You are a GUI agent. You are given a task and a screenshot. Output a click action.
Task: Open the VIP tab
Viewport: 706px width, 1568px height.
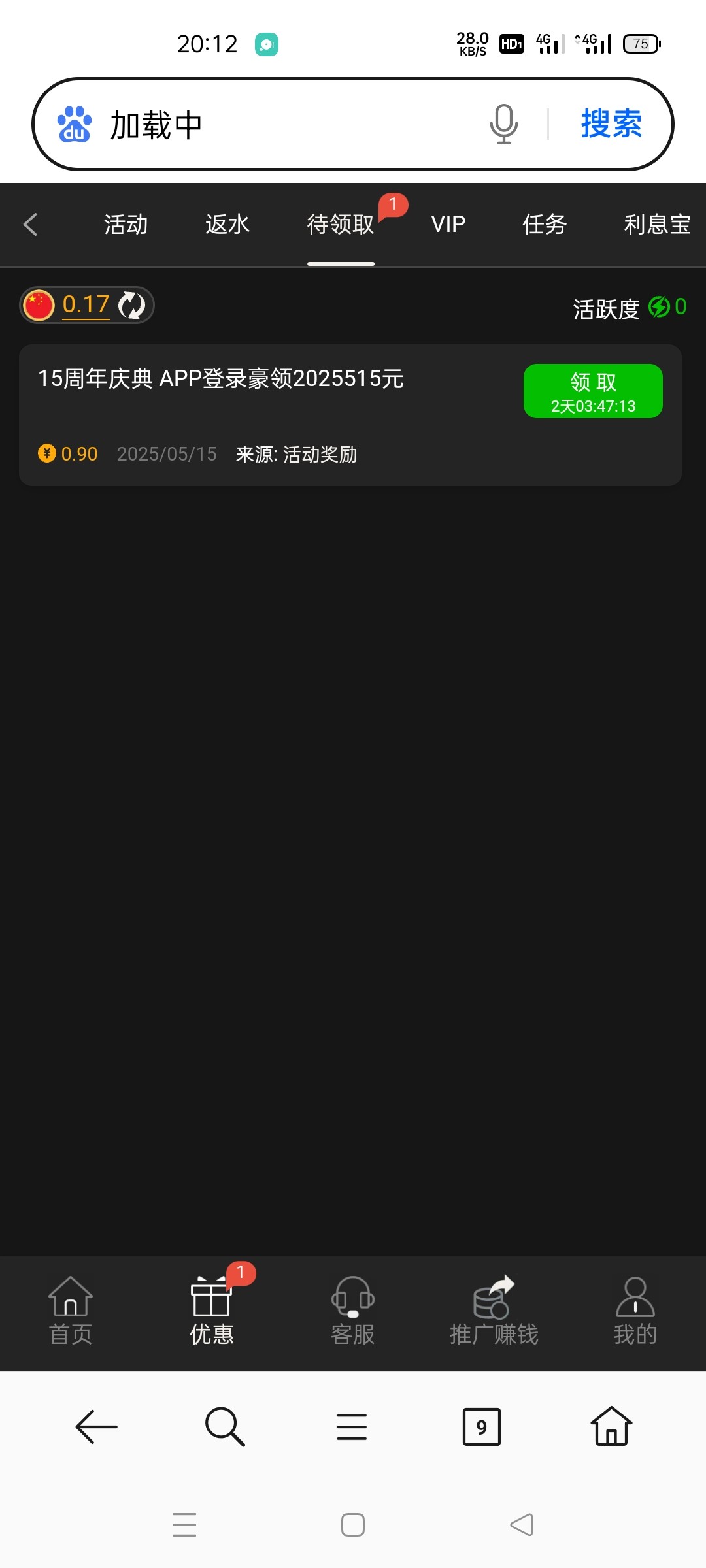(448, 225)
